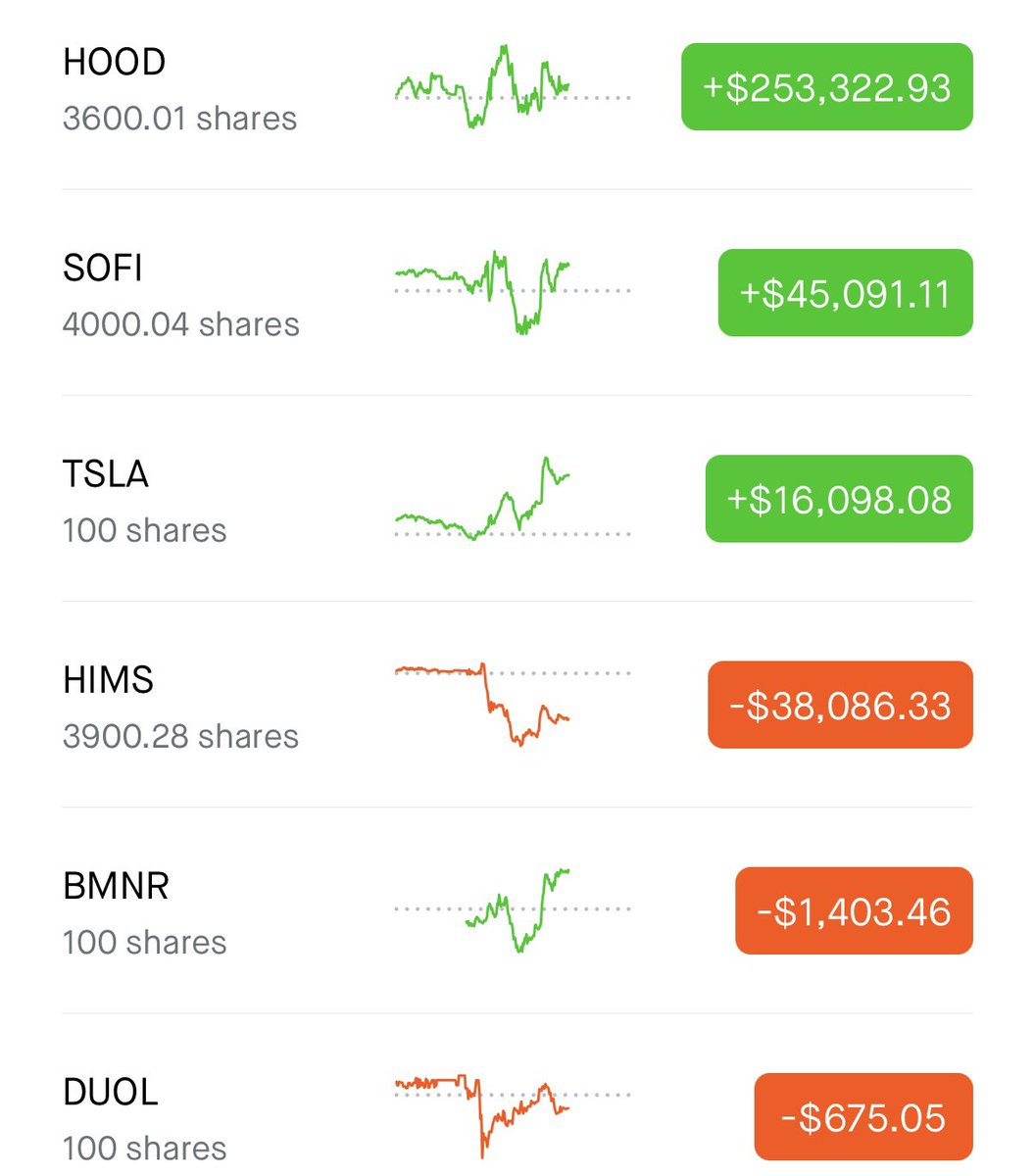Toggle SOFI's +$45,091.11 value pill
Screen dimensions: 1035x1176
[x=845, y=293]
